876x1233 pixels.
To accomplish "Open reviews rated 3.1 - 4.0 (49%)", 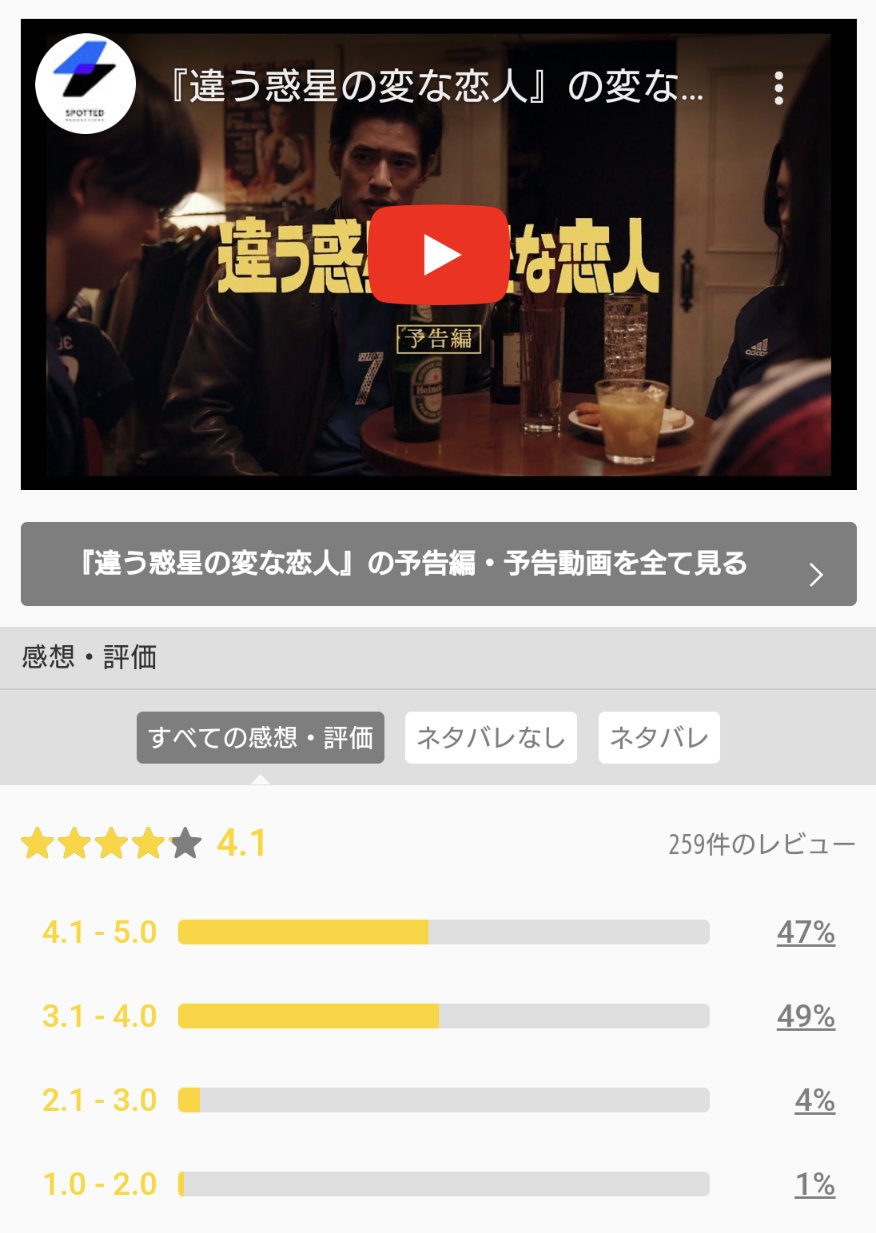I will (x=805, y=1017).
